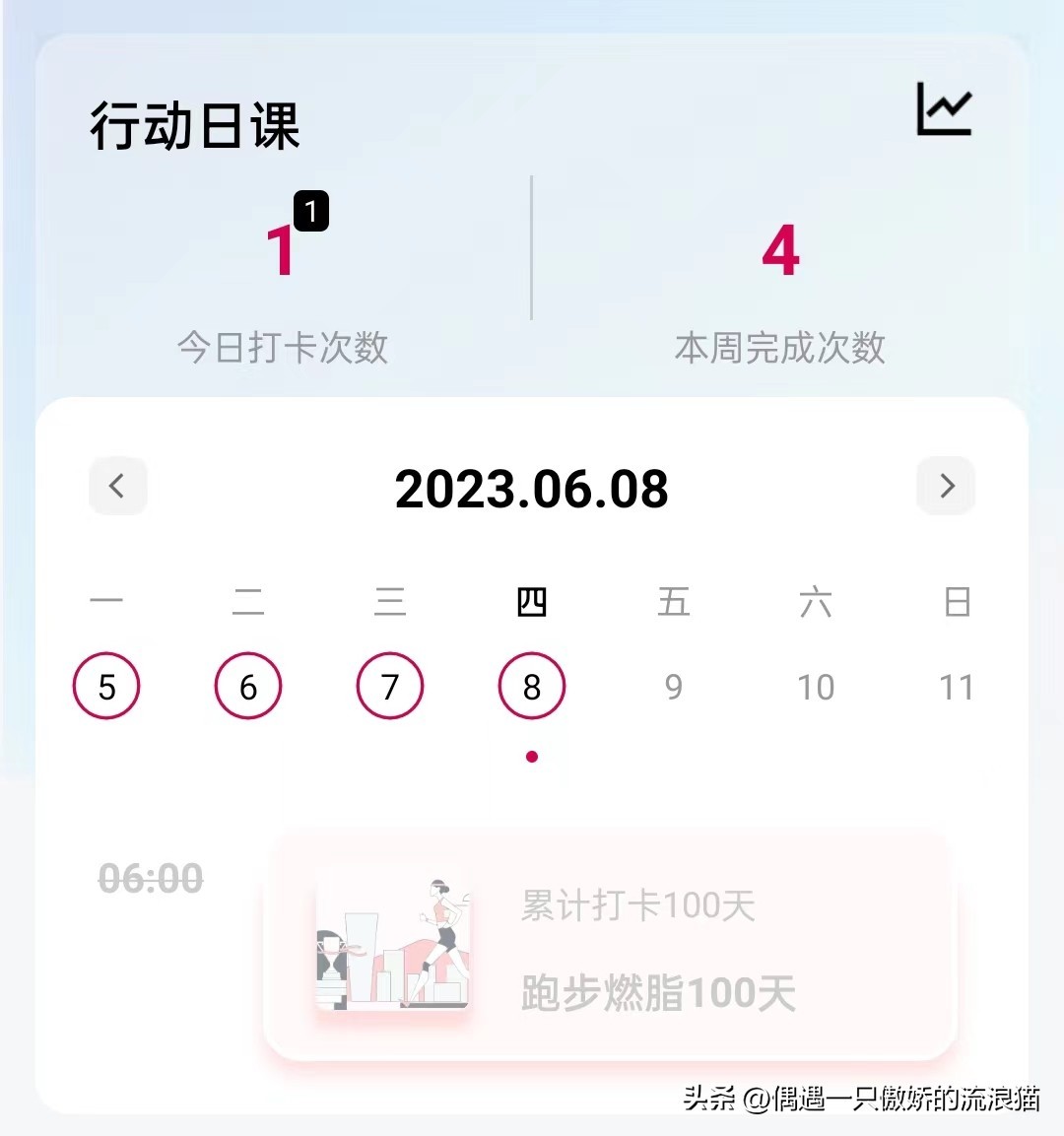Image resolution: width=1064 pixels, height=1136 pixels.
Task: Open the 跑步燃脂100天 task card
Action: 611,948
